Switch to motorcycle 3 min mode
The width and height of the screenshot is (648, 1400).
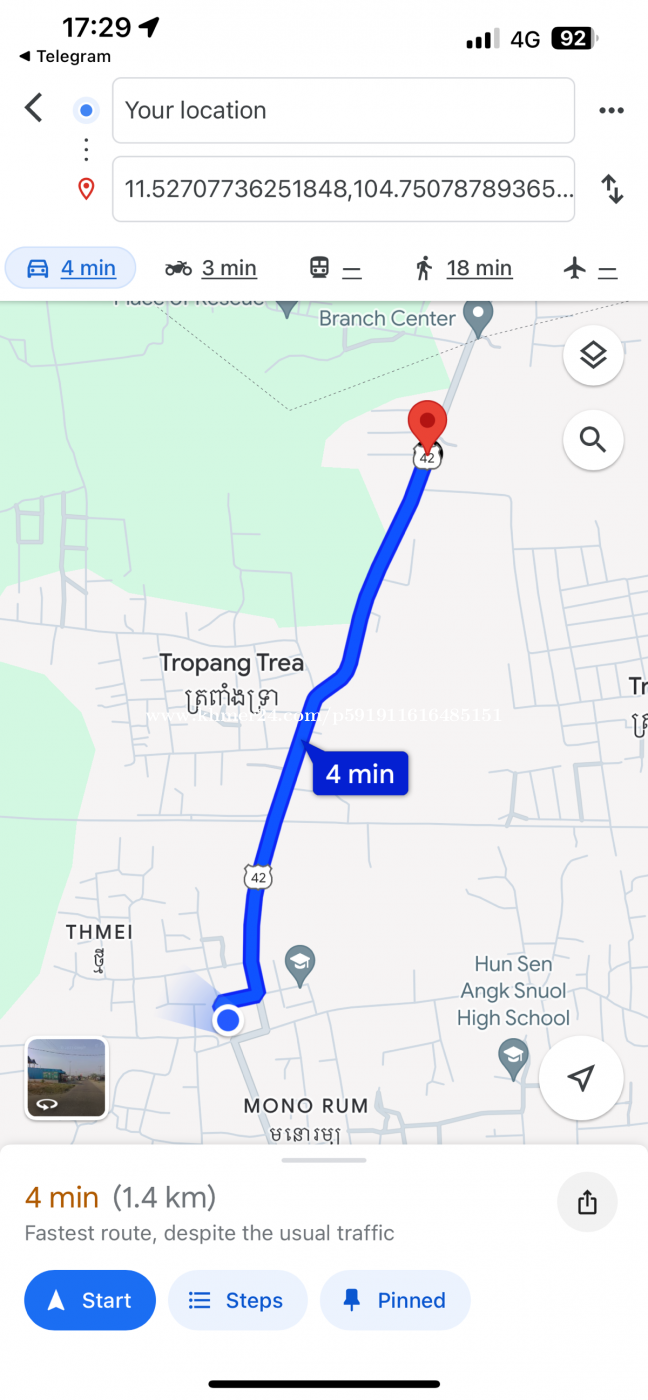pos(211,268)
